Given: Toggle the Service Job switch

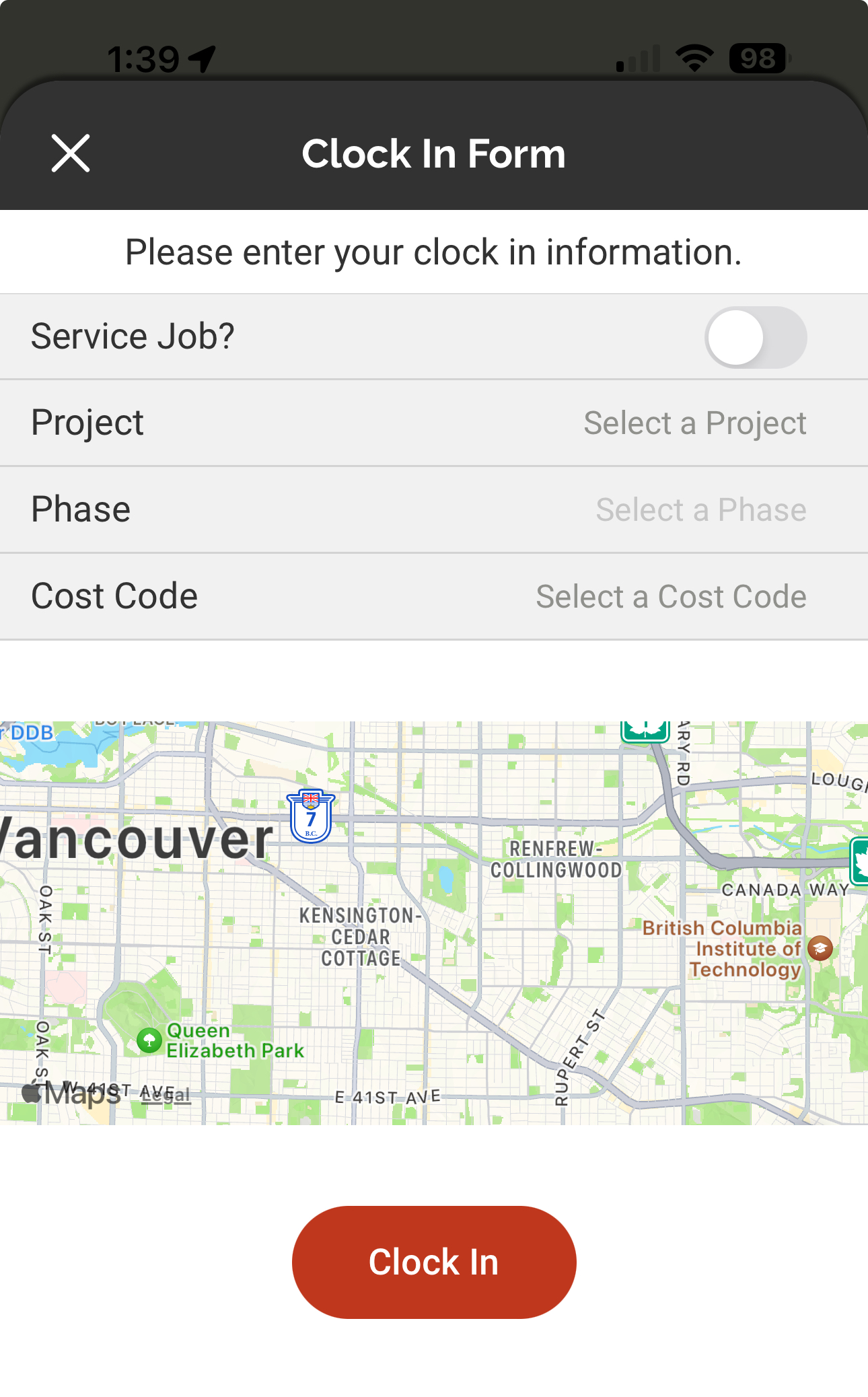Looking at the screenshot, I should click(x=756, y=337).
